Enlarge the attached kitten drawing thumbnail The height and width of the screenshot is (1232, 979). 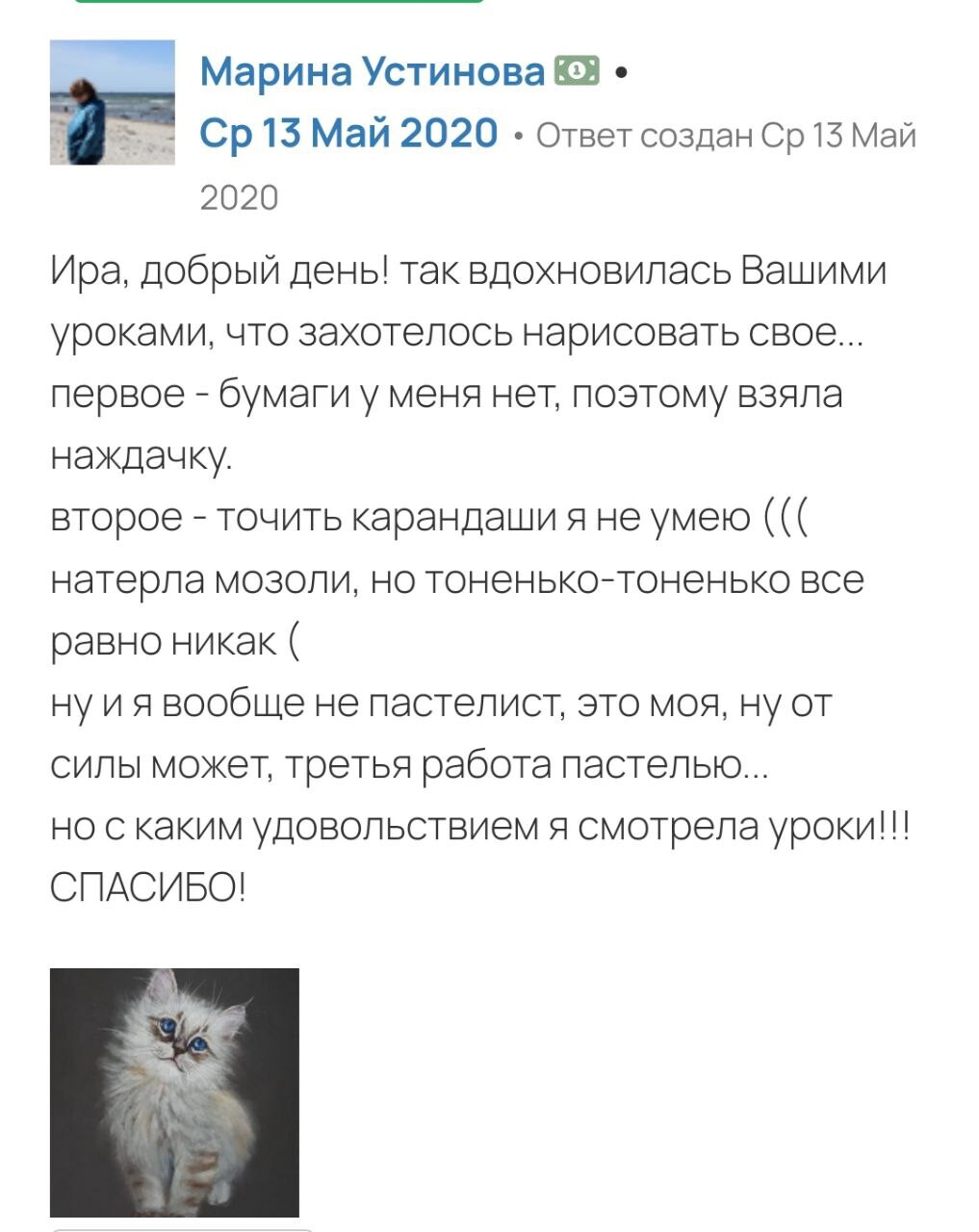click(x=174, y=1092)
